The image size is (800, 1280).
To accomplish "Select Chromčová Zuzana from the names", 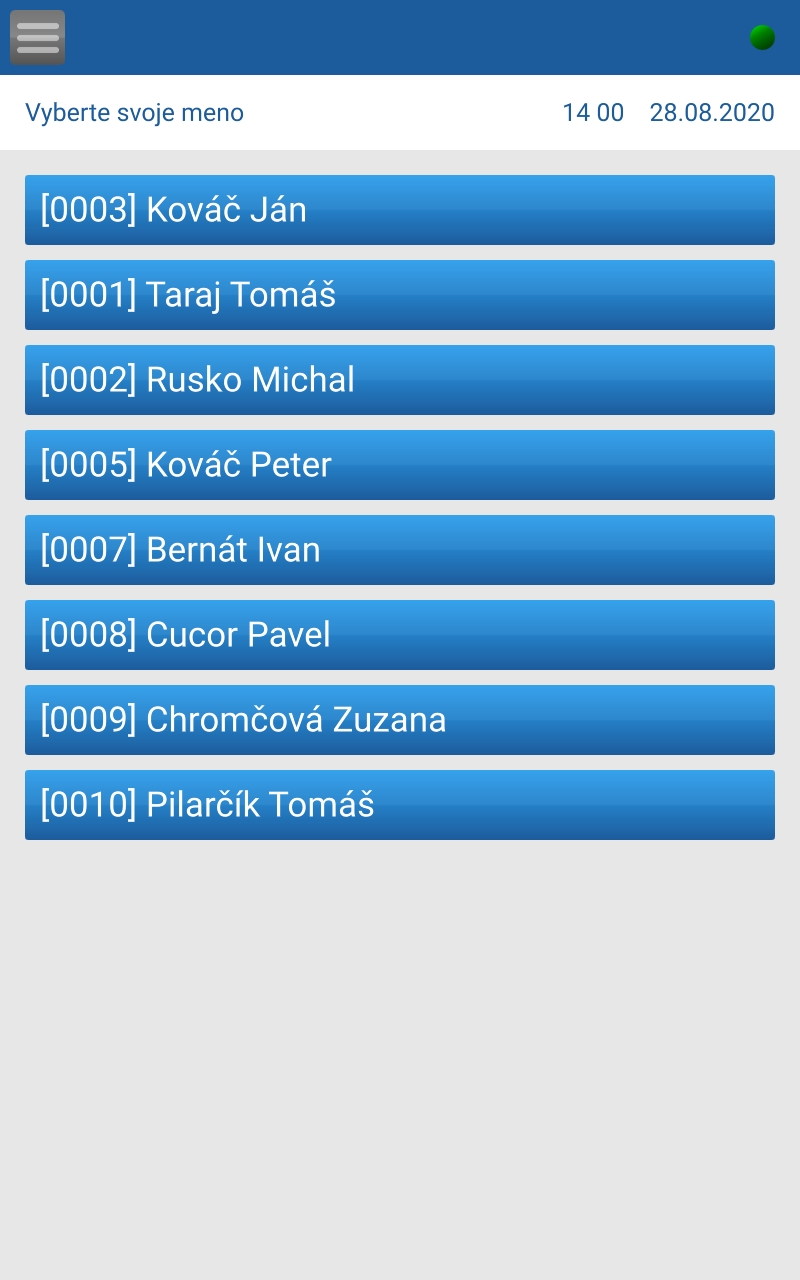I will (400, 720).
